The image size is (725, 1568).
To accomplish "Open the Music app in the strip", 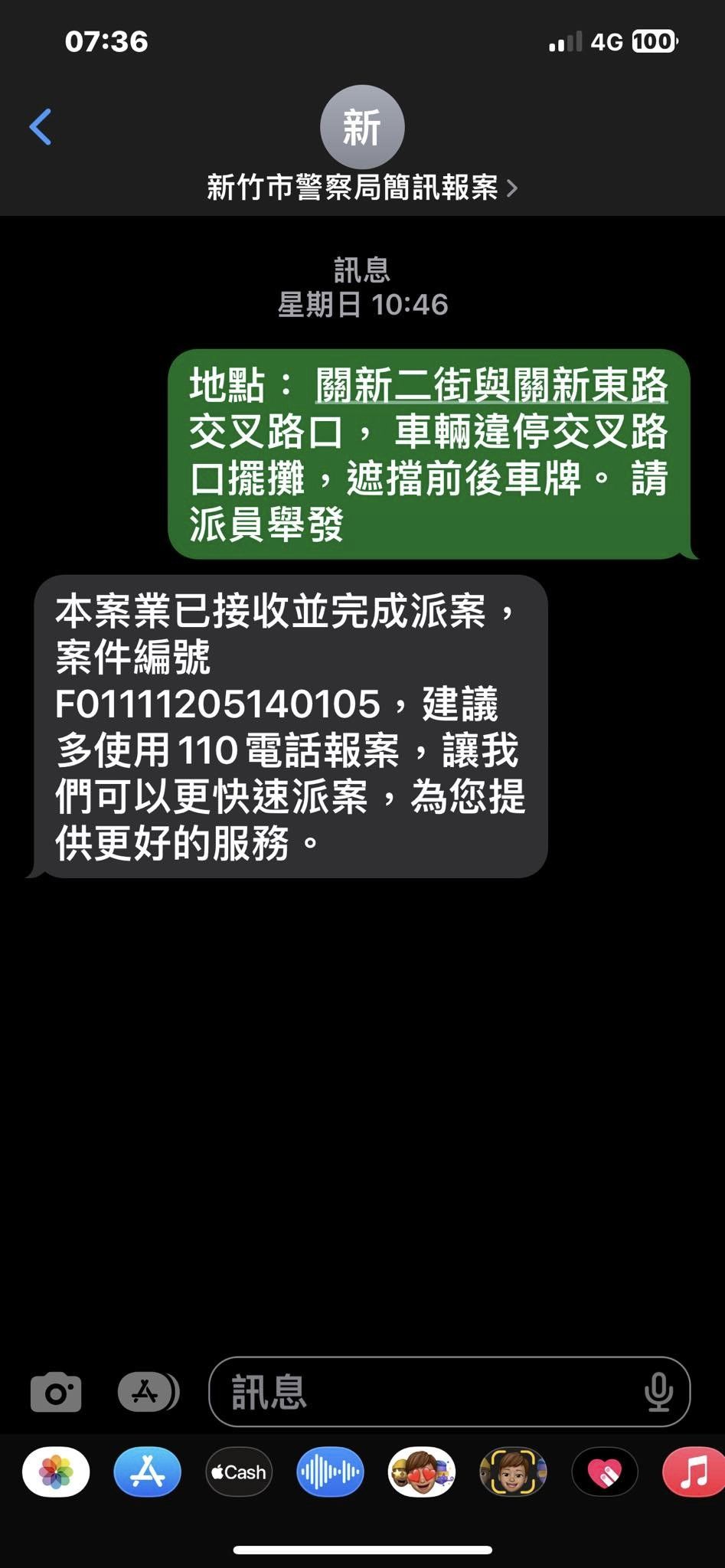I will coord(694,1472).
